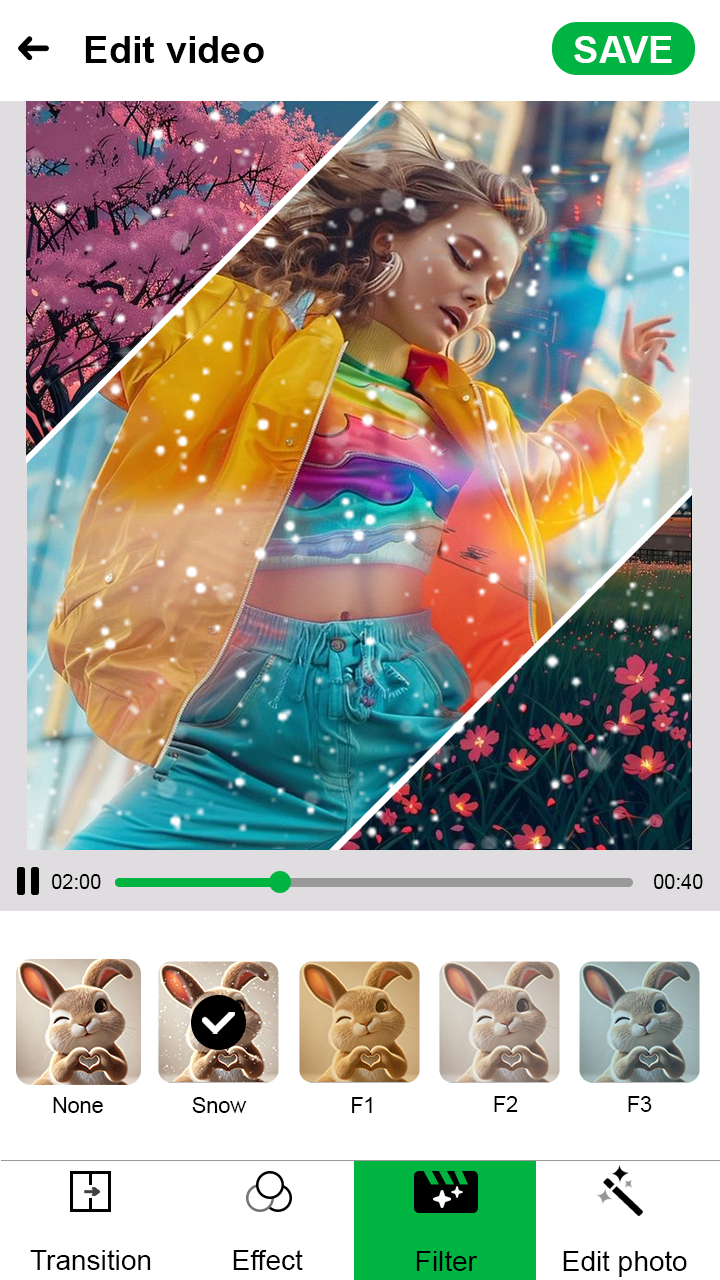Pause the video playback
The width and height of the screenshot is (720, 1280).
pos(28,881)
